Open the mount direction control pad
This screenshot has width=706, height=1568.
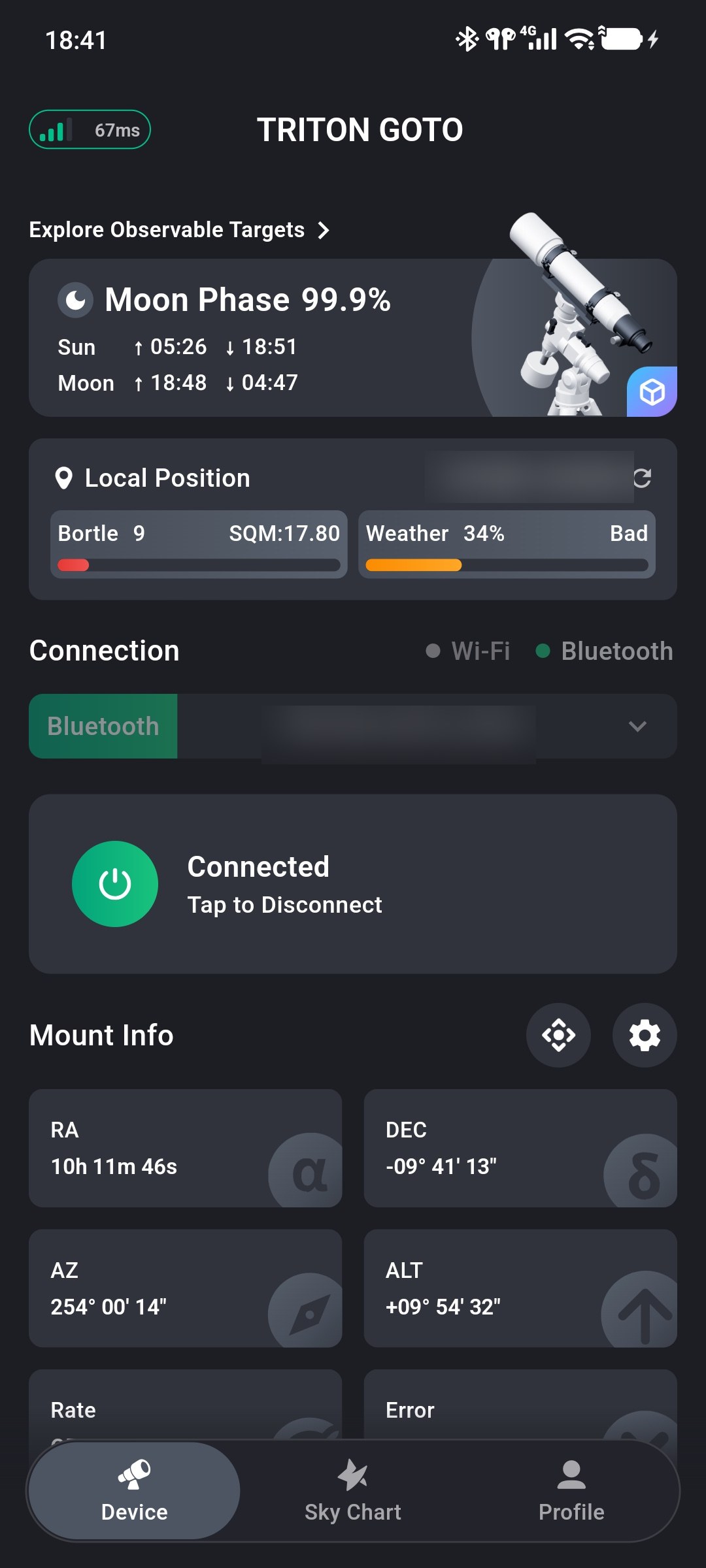tap(558, 1036)
